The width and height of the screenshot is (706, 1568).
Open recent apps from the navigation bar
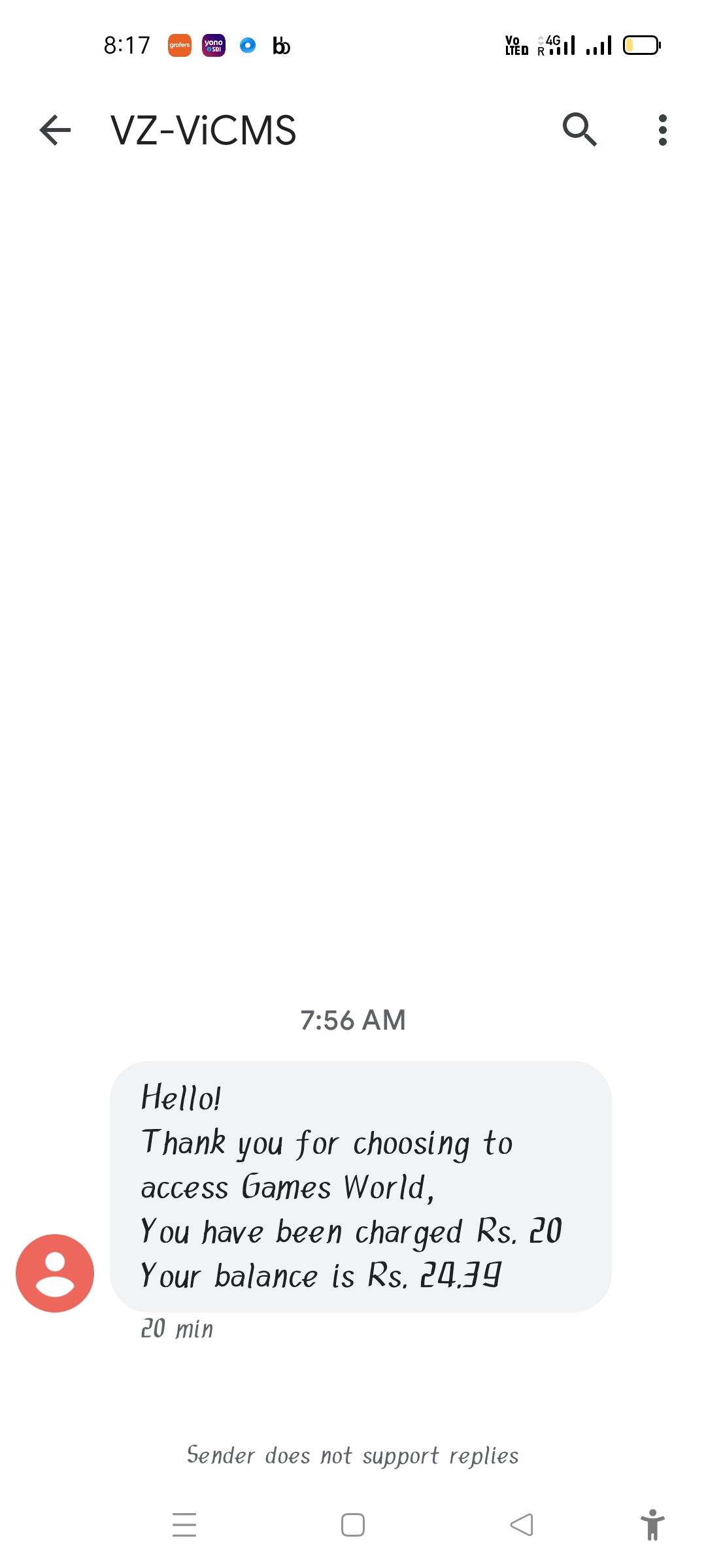point(184,1524)
